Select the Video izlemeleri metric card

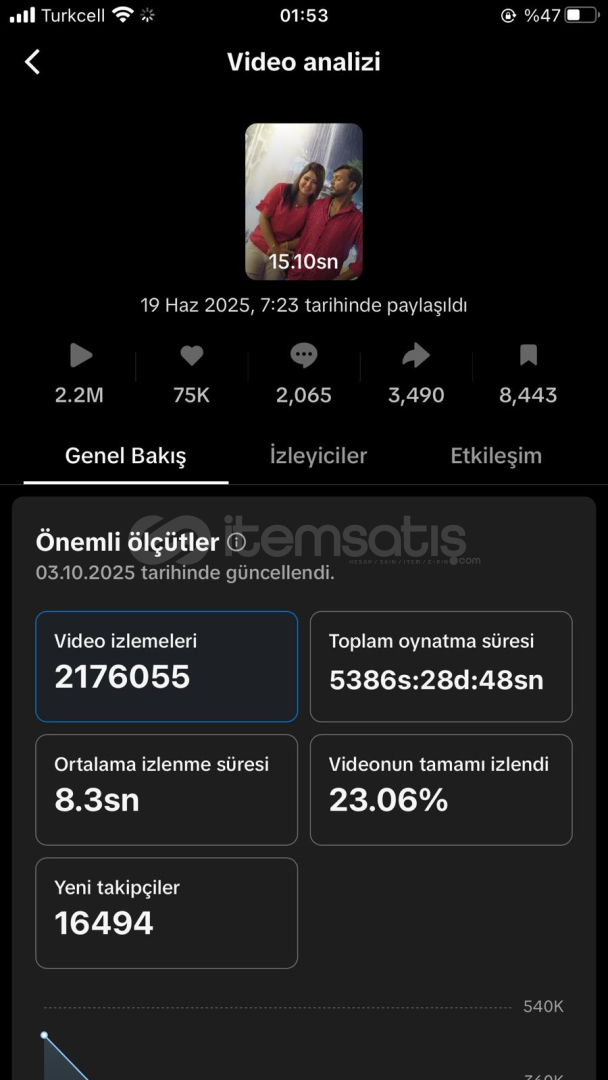166,666
